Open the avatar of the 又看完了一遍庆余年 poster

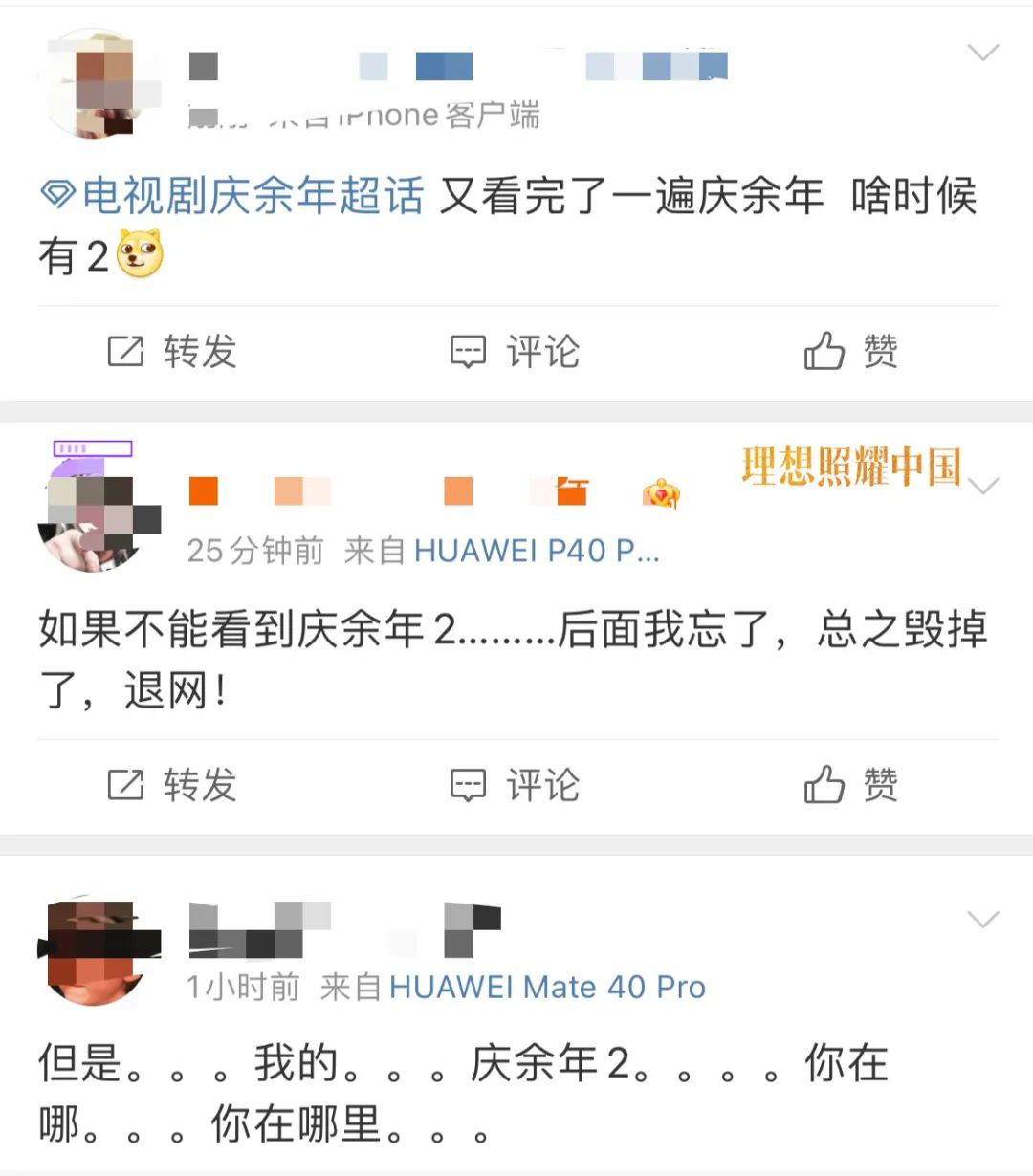[x=96, y=84]
